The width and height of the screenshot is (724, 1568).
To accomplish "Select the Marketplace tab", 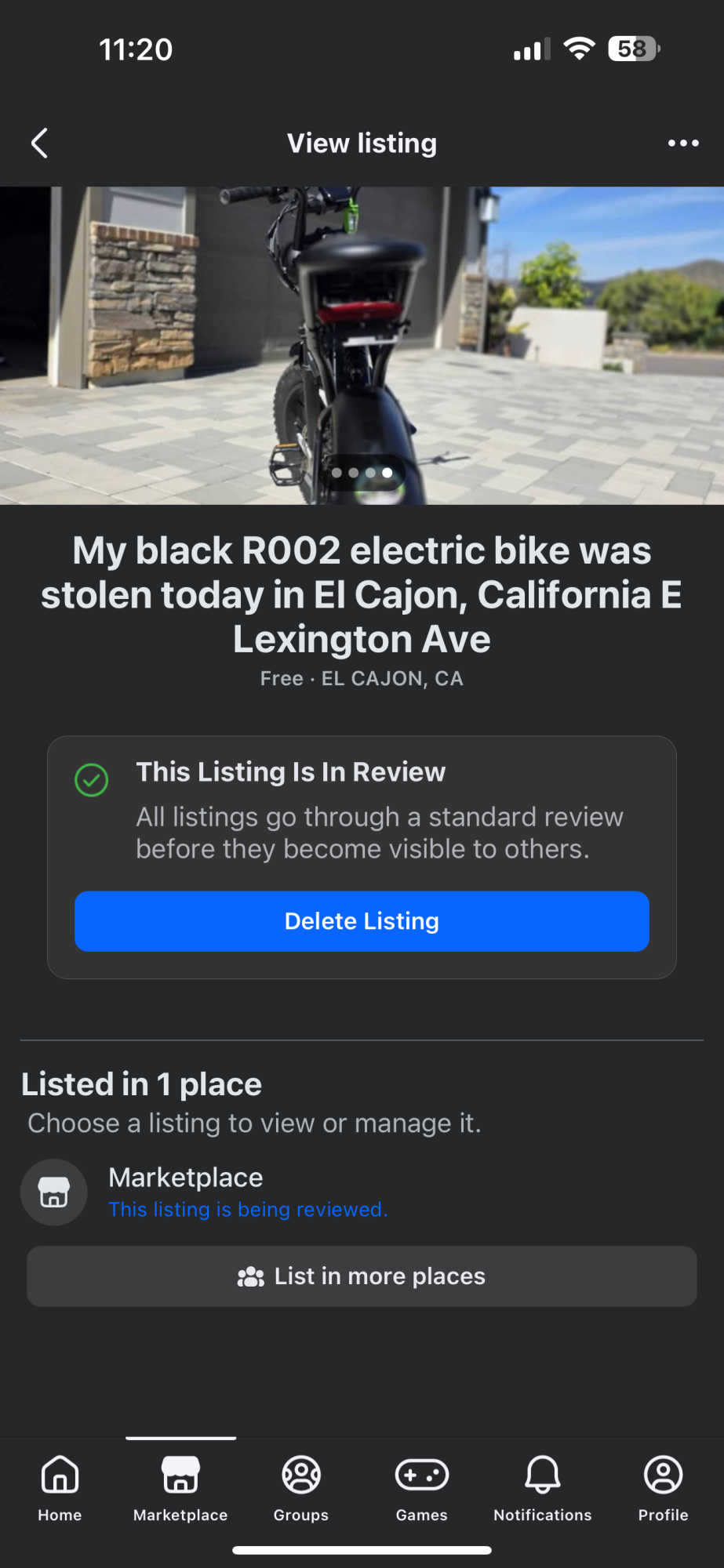I will [x=180, y=1487].
